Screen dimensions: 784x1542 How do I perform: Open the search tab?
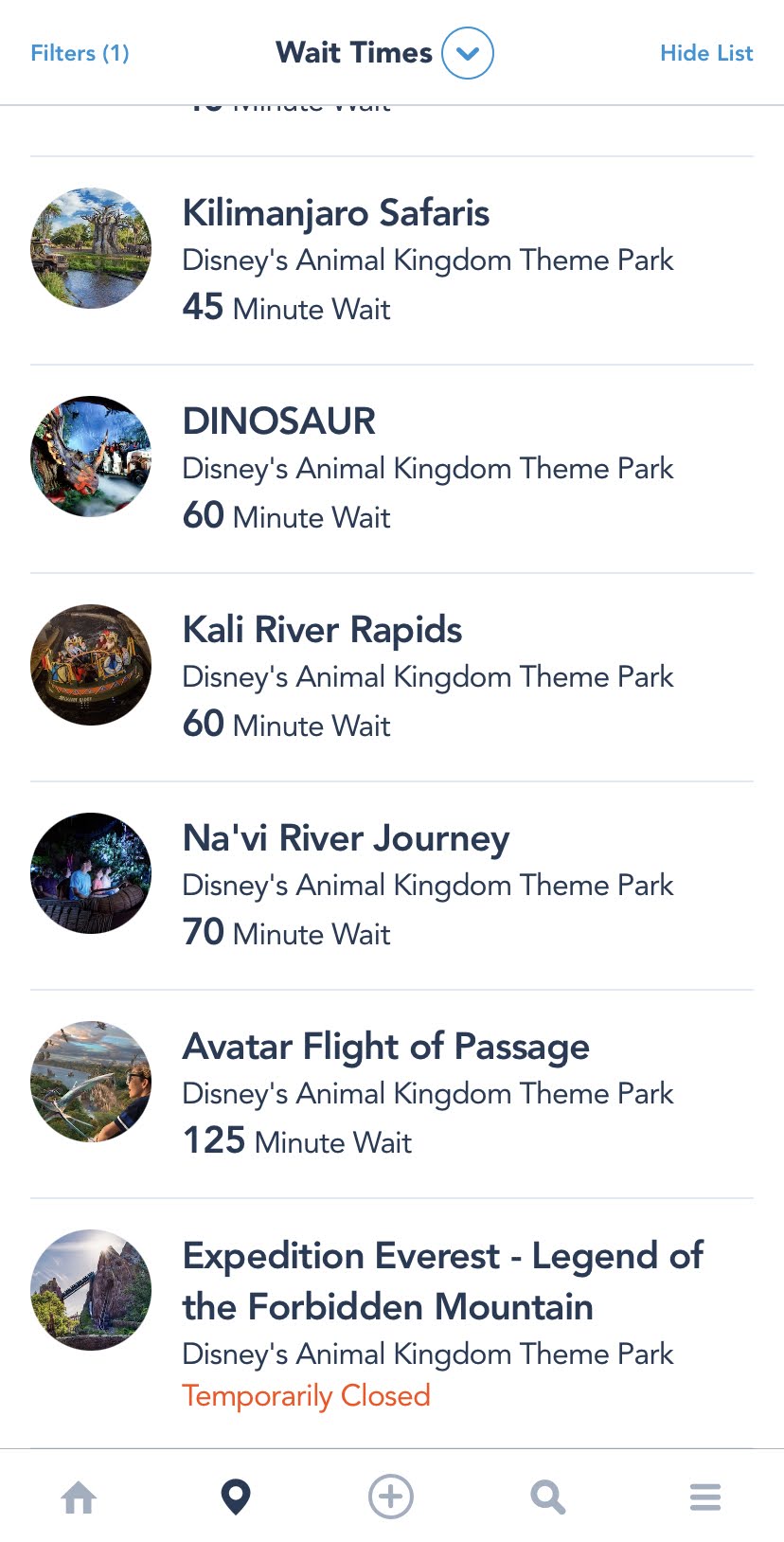(x=547, y=1497)
